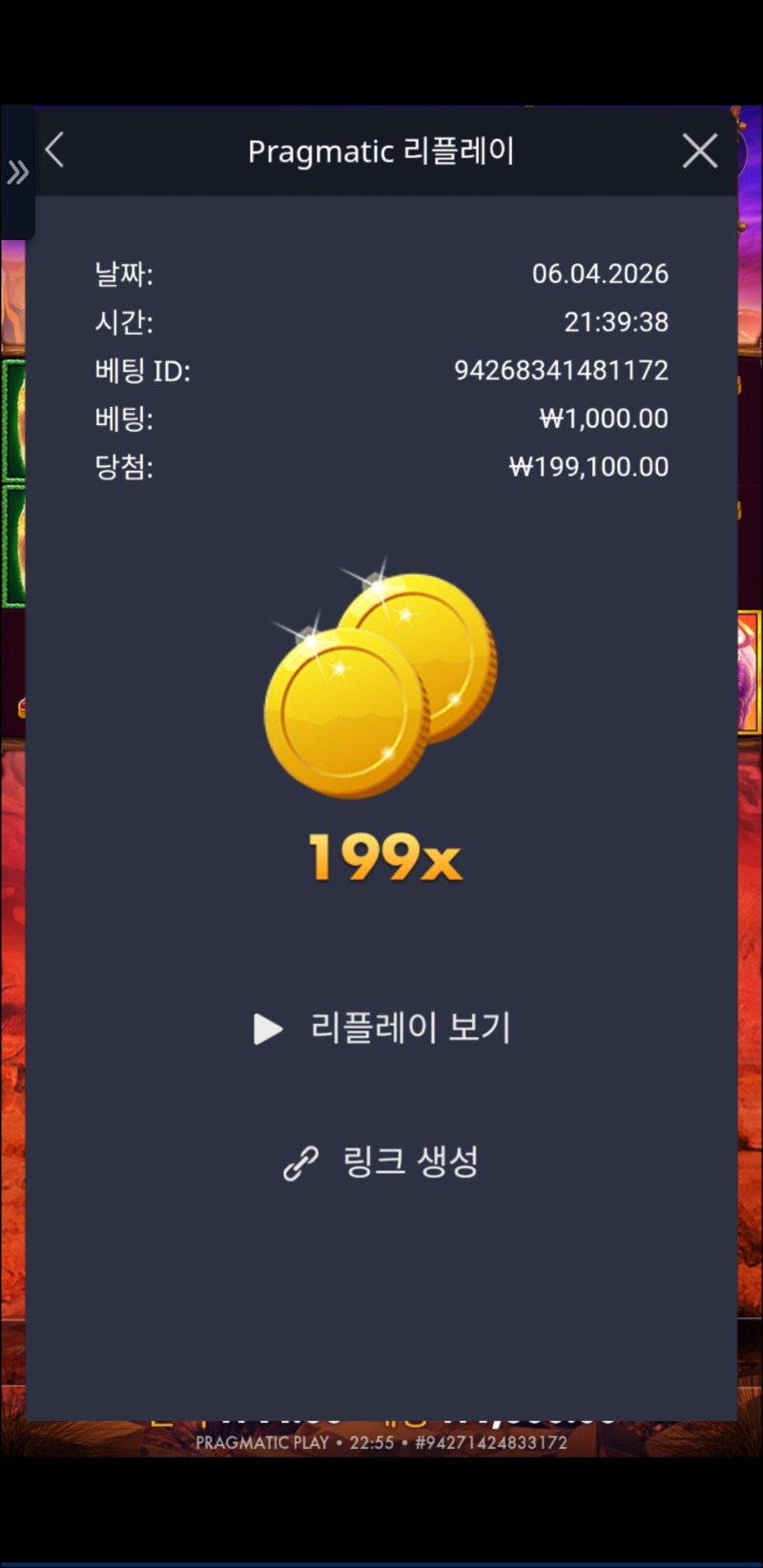Expand the side panel with double chevron
Screen dimensions: 763x1568
17,173
